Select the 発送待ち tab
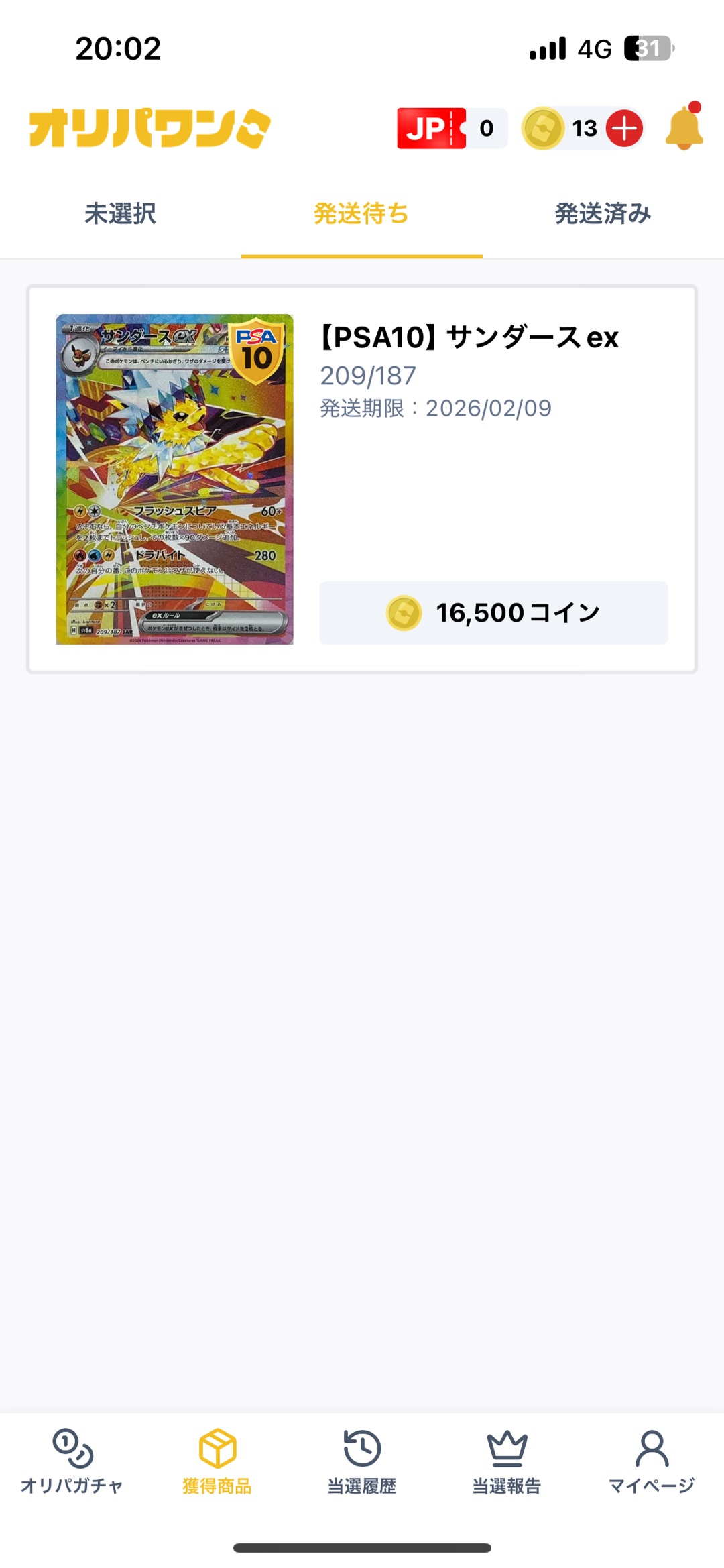The width and height of the screenshot is (724, 1568). 361,214
